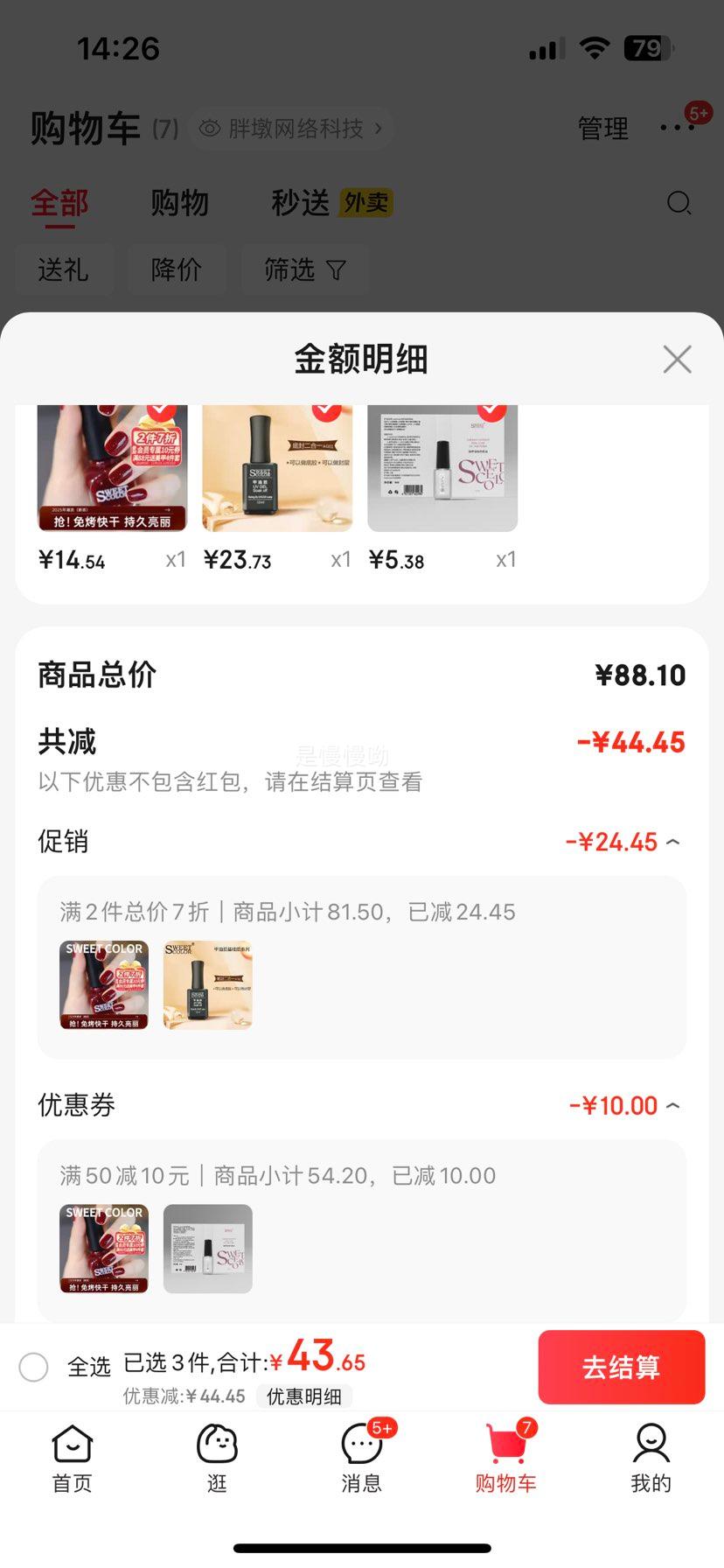Viewport: 724px width, 1568px height.
Task: Open the ¥14.54 red nail polish item
Action: coord(112,470)
